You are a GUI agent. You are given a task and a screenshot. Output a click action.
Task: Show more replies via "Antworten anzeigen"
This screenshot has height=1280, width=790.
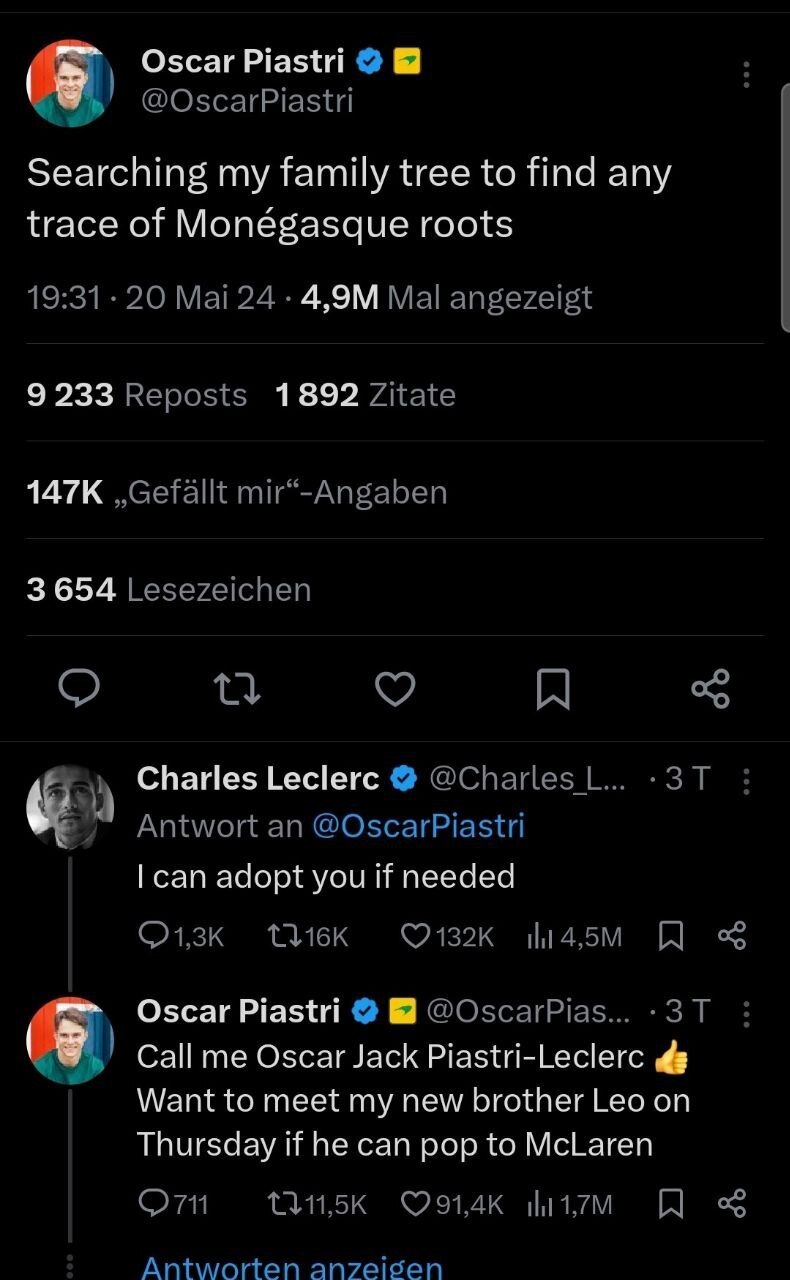pyautogui.click(x=291, y=1268)
